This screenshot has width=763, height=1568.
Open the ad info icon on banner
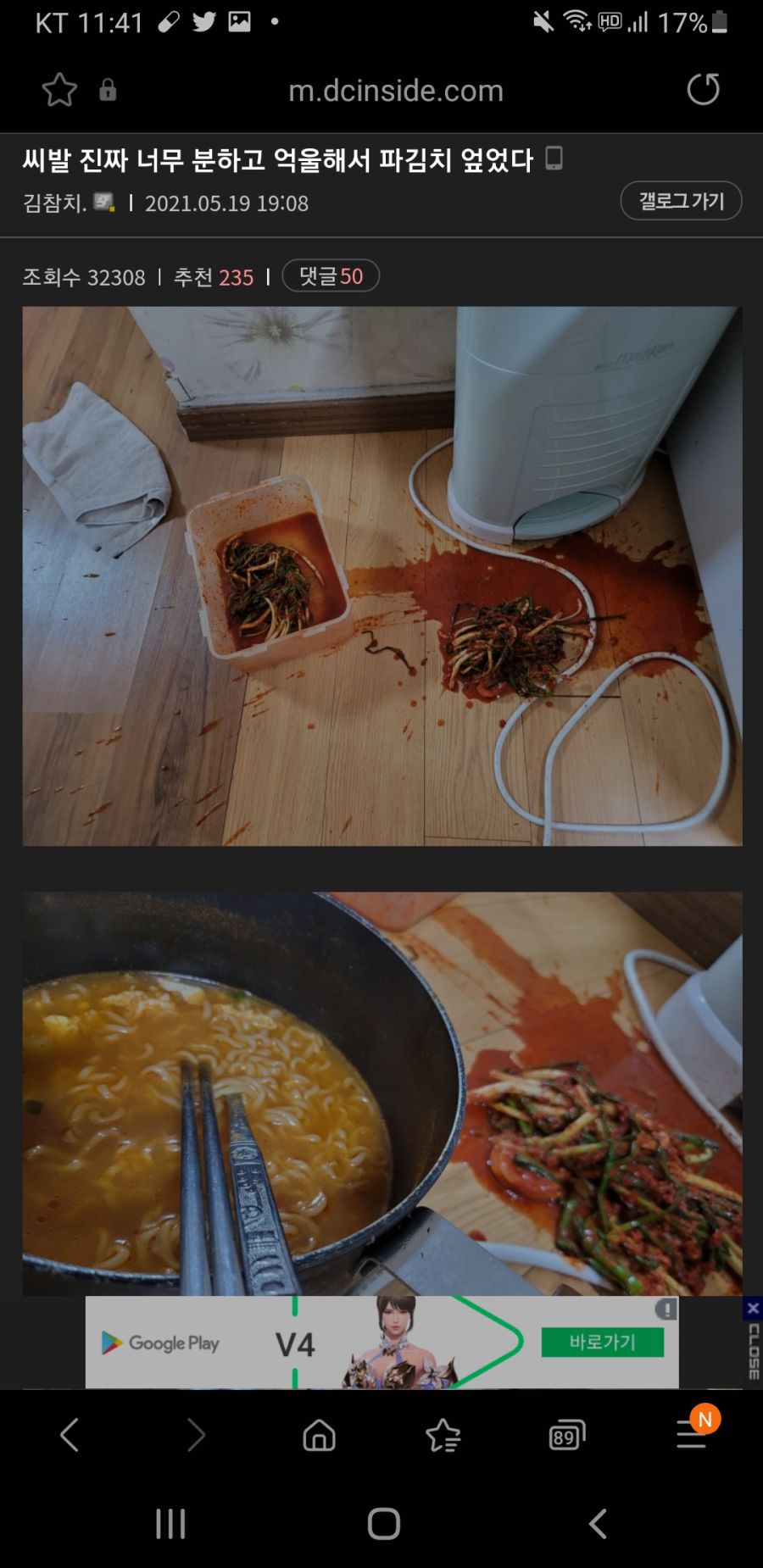666,1310
